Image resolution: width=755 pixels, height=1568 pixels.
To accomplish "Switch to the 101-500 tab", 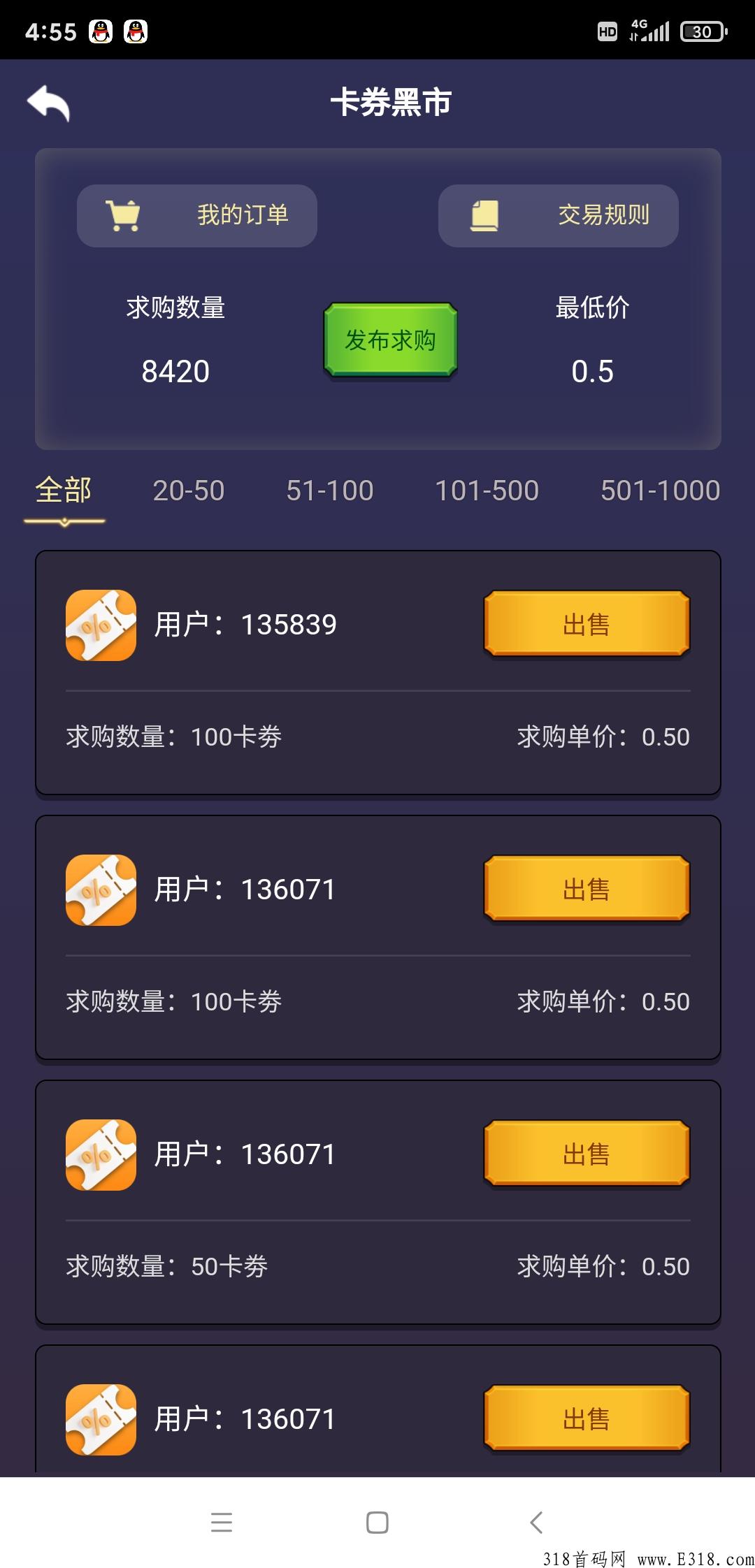I will 487,491.
